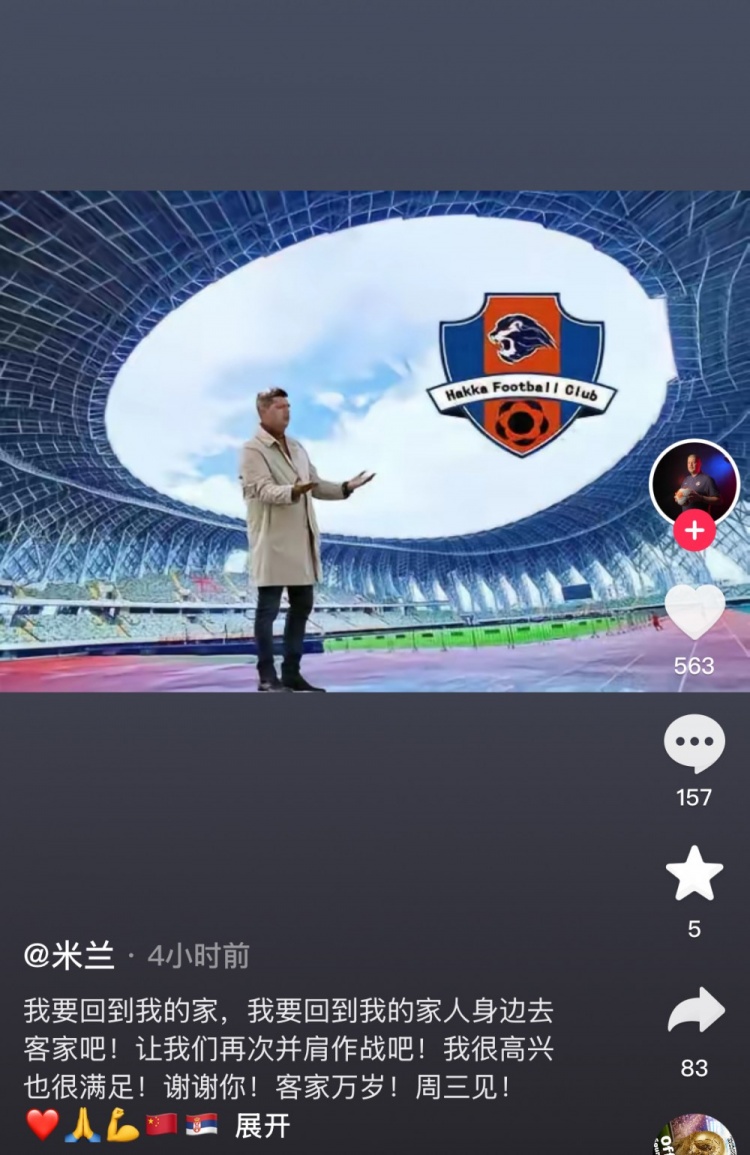The image size is (750, 1155).
Task: Like this video with the heart icon
Action: coord(694,612)
